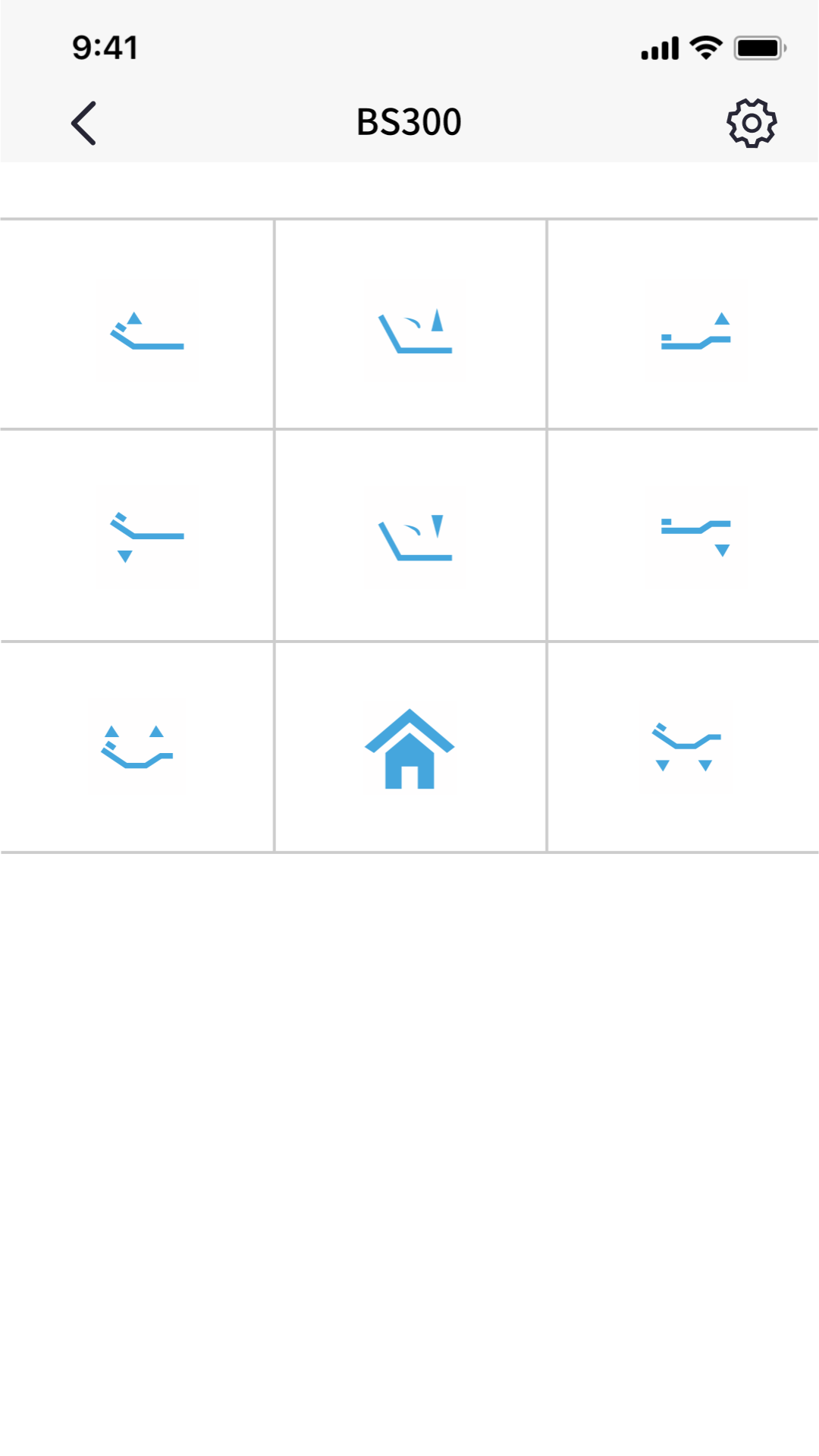Raise the leg rest only
The height and width of the screenshot is (1456, 819).
click(x=694, y=331)
